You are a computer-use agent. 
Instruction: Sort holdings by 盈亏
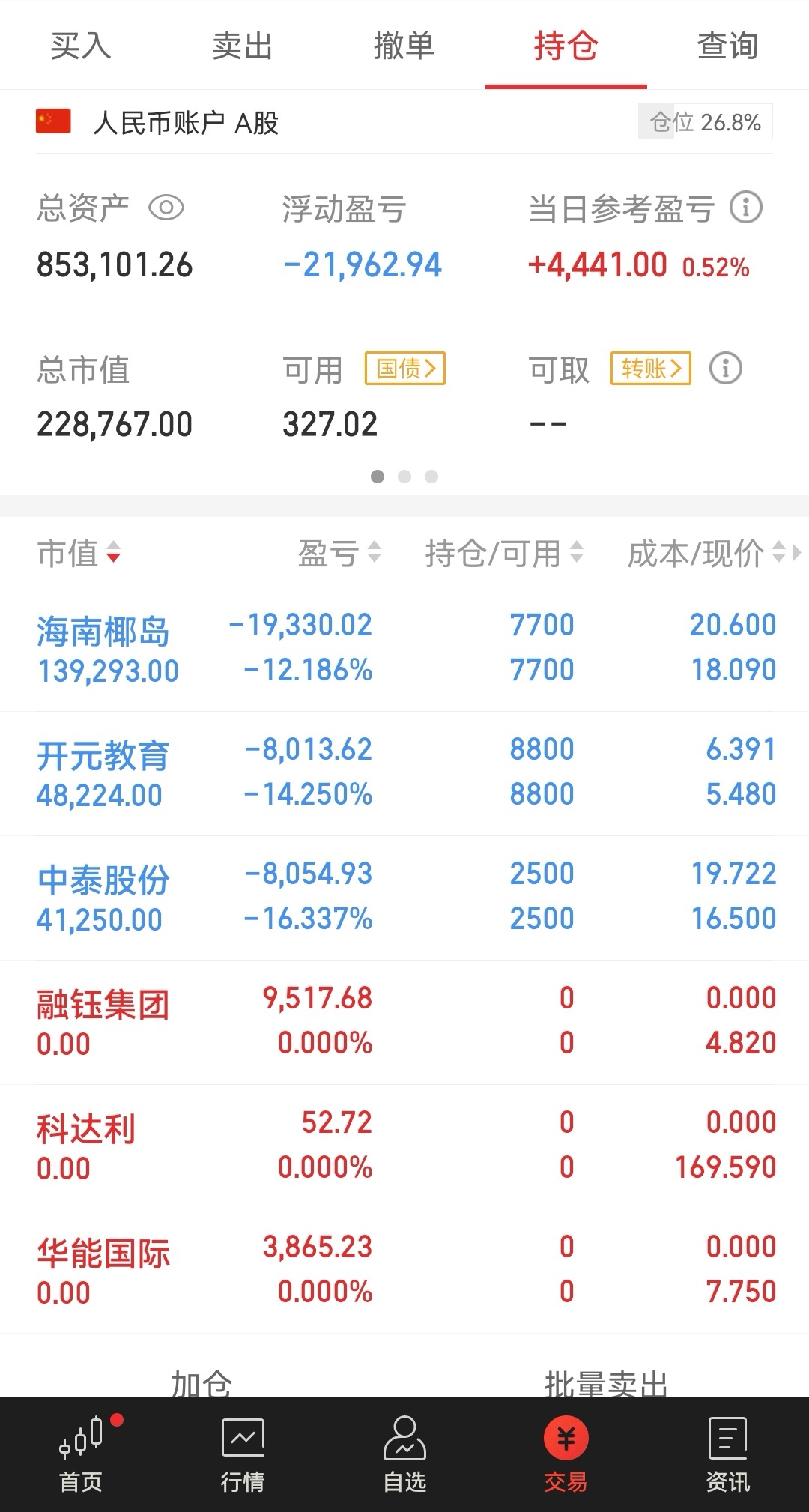pos(339,554)
